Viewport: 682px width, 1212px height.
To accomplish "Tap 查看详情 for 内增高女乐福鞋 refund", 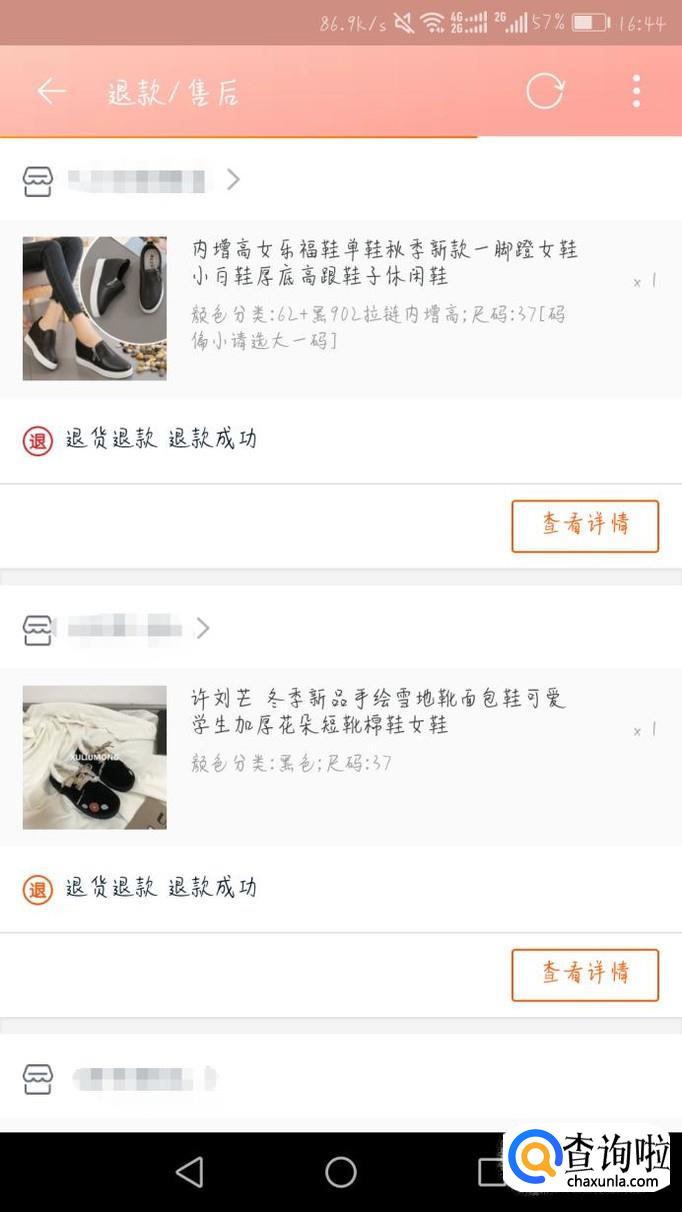I will [x=585, y=526].
